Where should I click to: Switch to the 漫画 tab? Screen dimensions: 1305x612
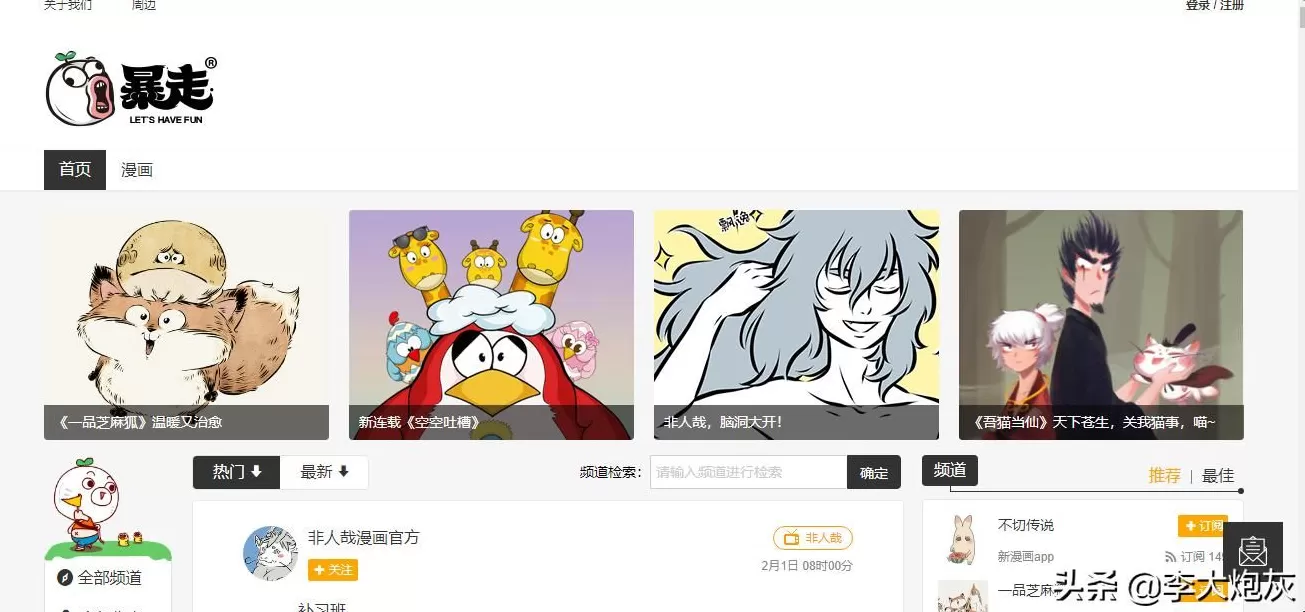(137, 170)
